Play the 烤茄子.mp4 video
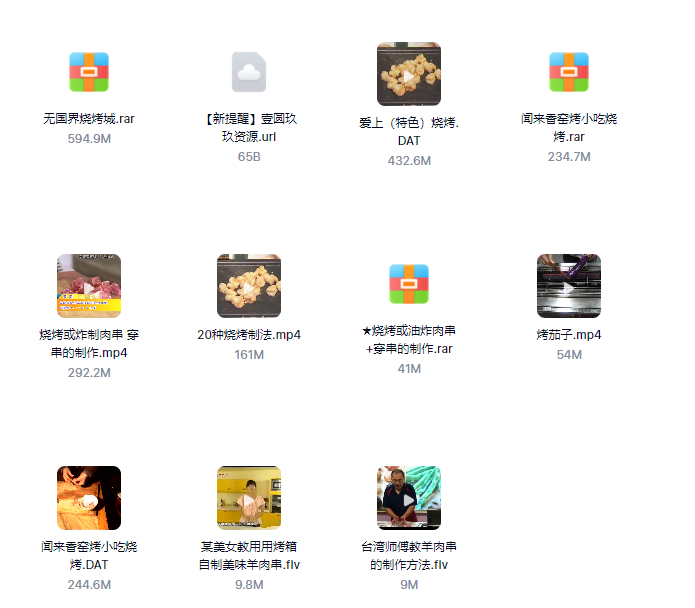The height and width of the screenshot is (608, 695). click(x=569, y=286)
